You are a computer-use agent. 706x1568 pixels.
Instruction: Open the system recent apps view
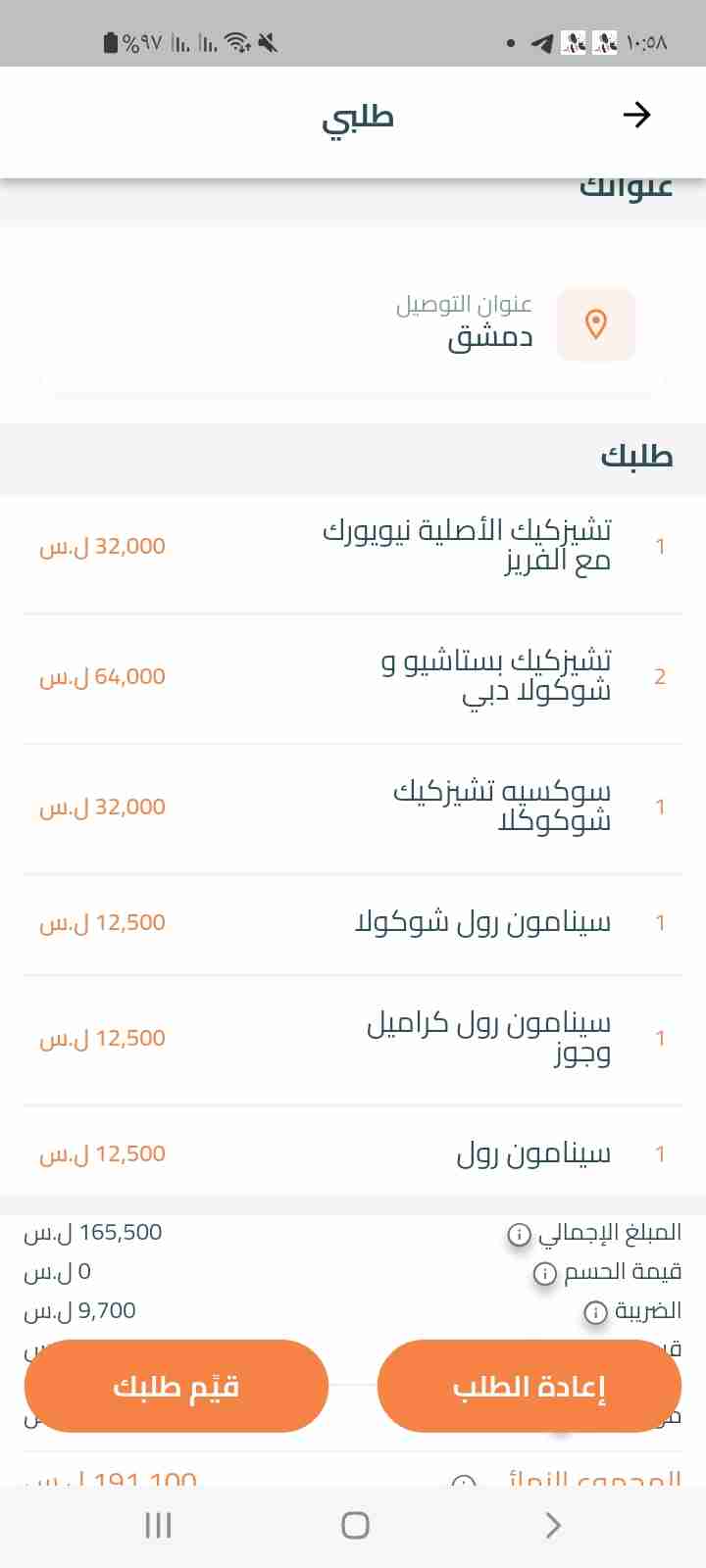158,1525
